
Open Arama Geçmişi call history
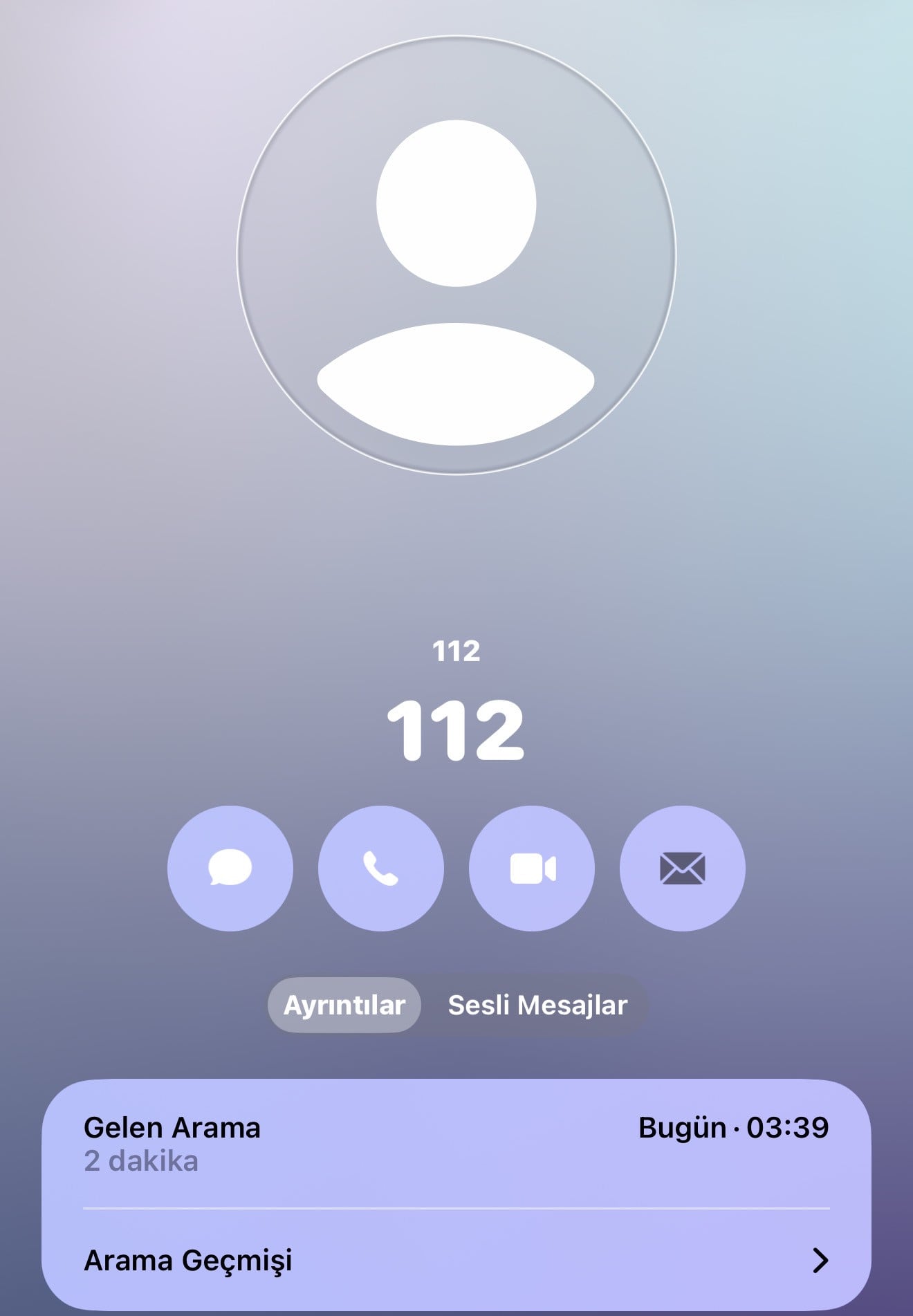tap(456, 1260)
